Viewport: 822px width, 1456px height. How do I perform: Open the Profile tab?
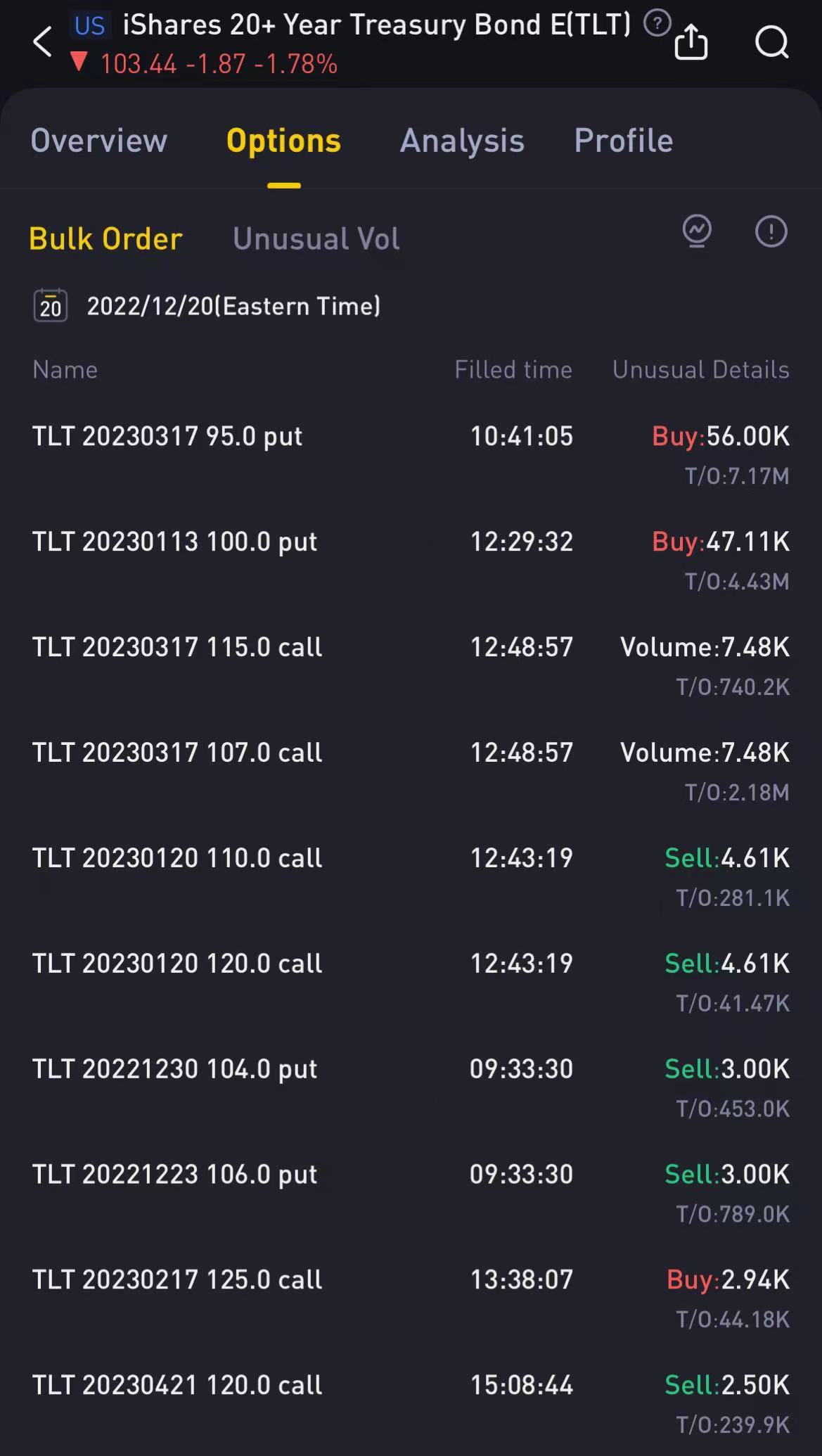coord(624,141)
